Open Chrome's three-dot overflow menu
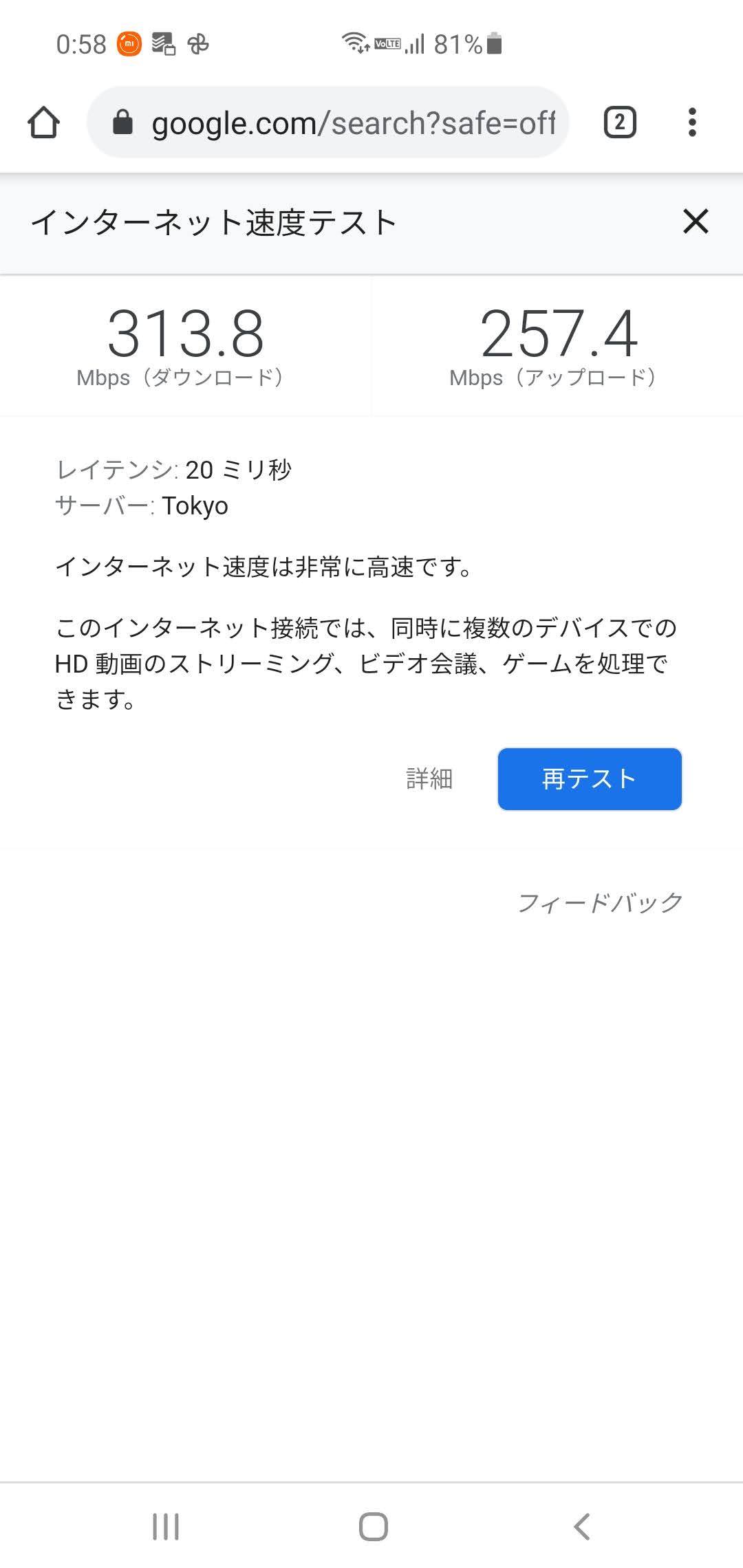The width and height of the screenshot is (743, 1568). pyautogui.click(x=692, y=123)
